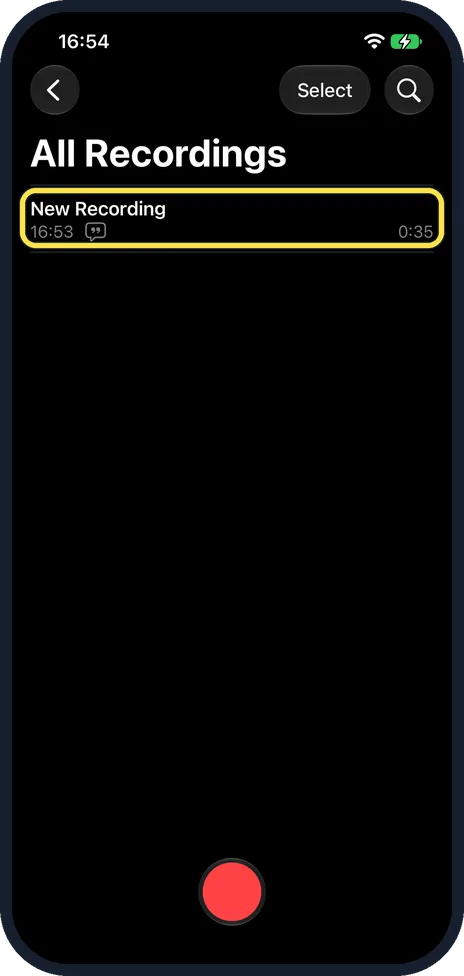Open the New Recording entry
This screenshot has height=976, width=464.
tap(232, 219)
